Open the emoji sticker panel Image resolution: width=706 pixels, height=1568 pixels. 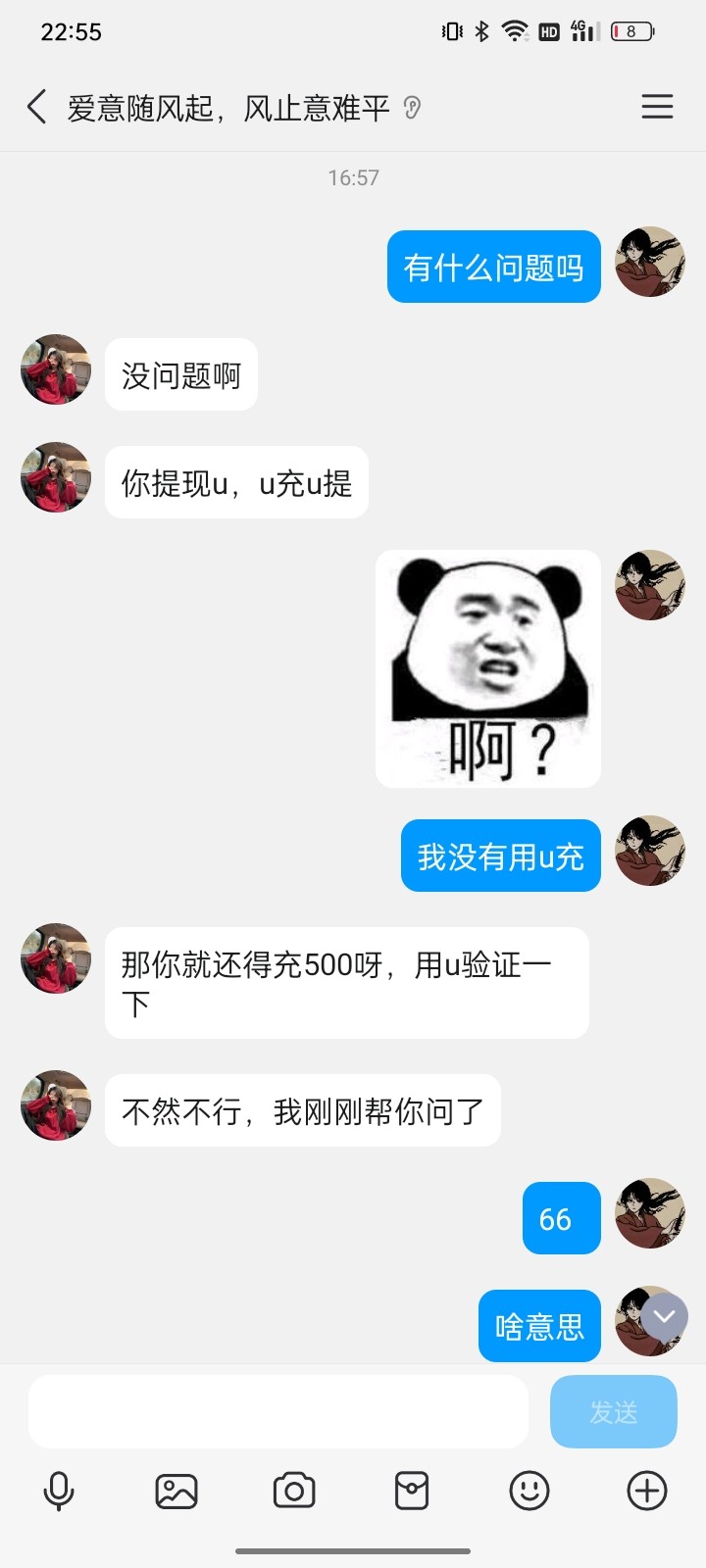[x=529, y=1491]
